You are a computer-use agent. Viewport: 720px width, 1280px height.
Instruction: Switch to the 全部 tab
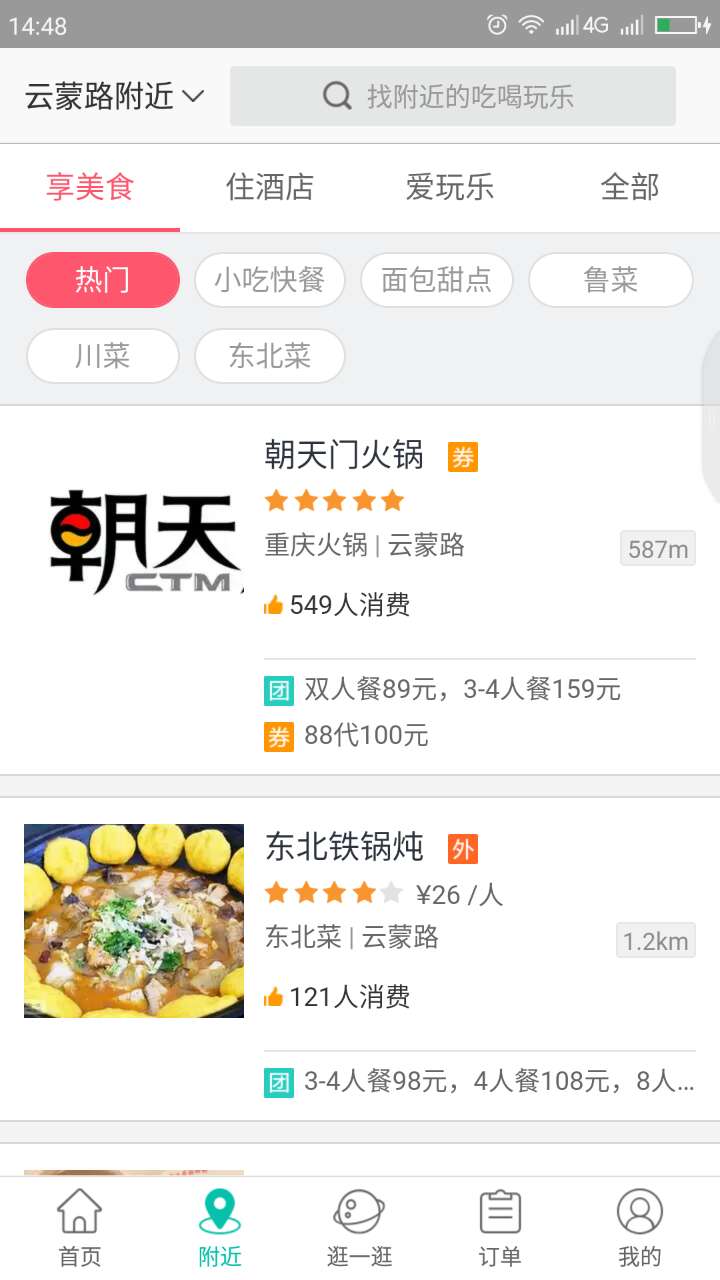[630, 187]
